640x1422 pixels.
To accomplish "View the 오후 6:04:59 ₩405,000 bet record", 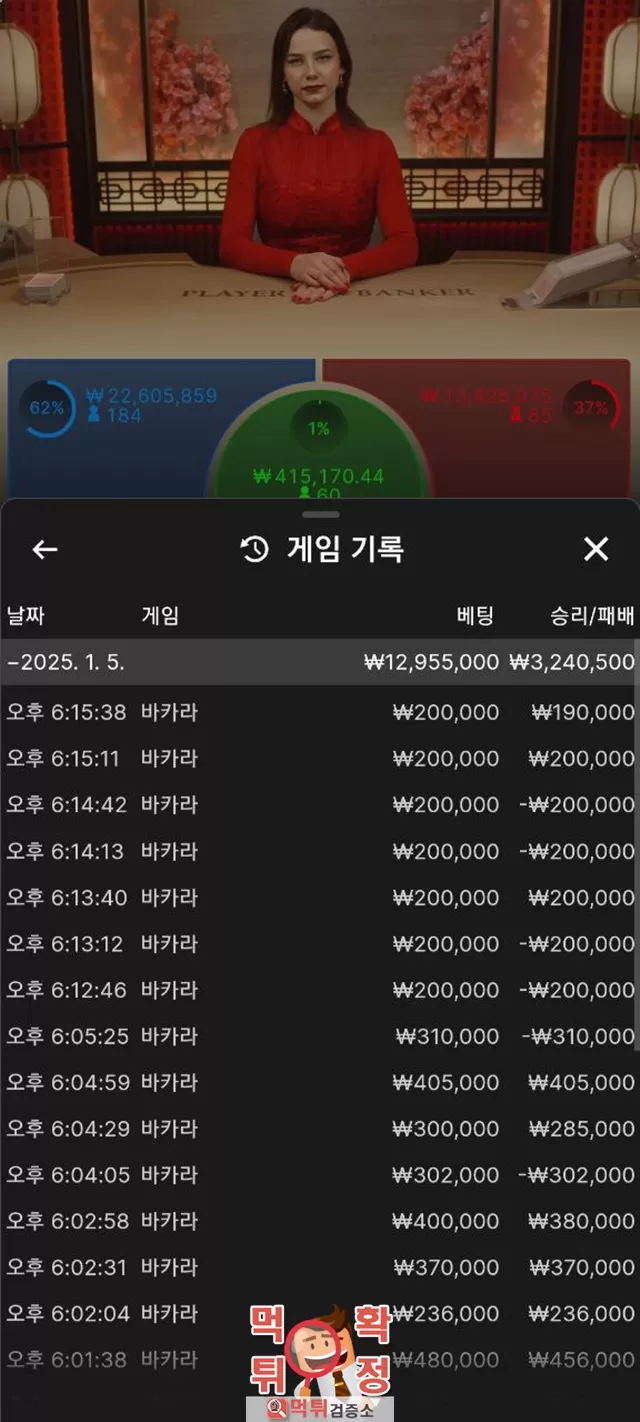I will pyautogui.click(x=318, y=1082).
